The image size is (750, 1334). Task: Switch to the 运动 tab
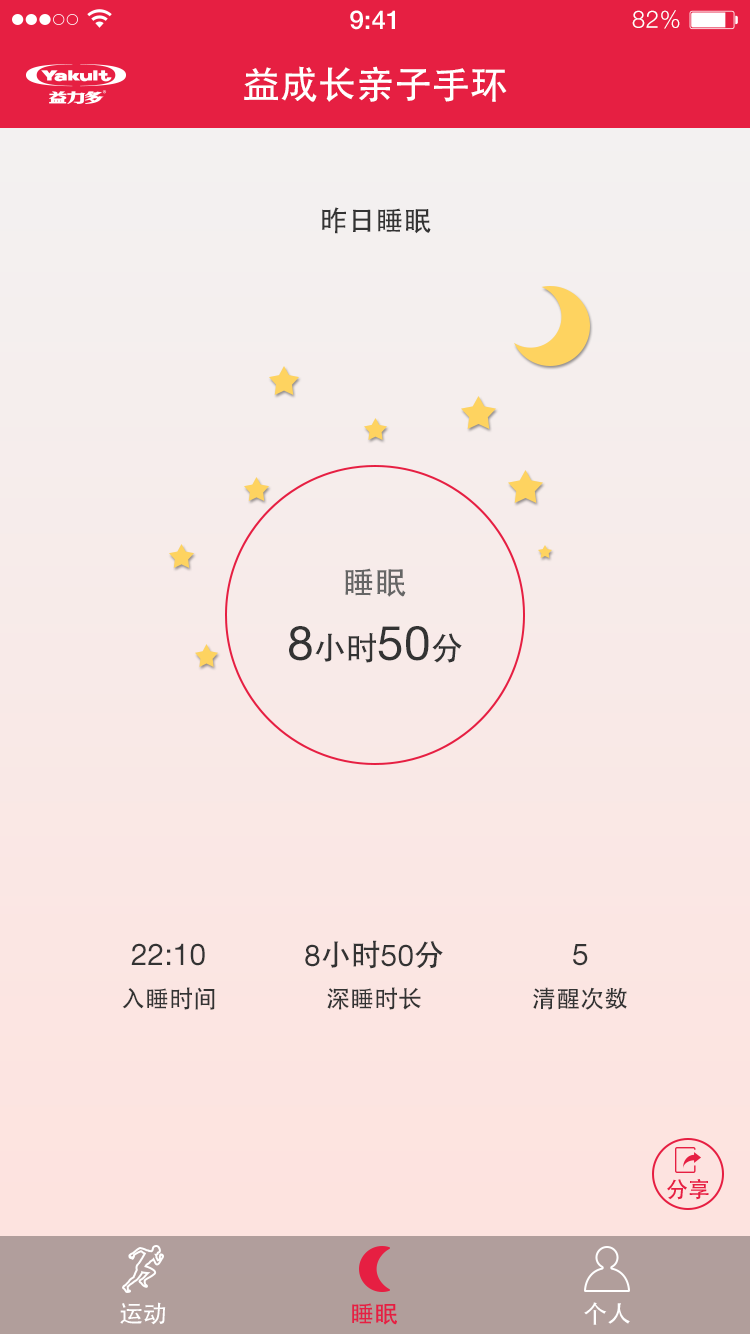[143, 1285]
